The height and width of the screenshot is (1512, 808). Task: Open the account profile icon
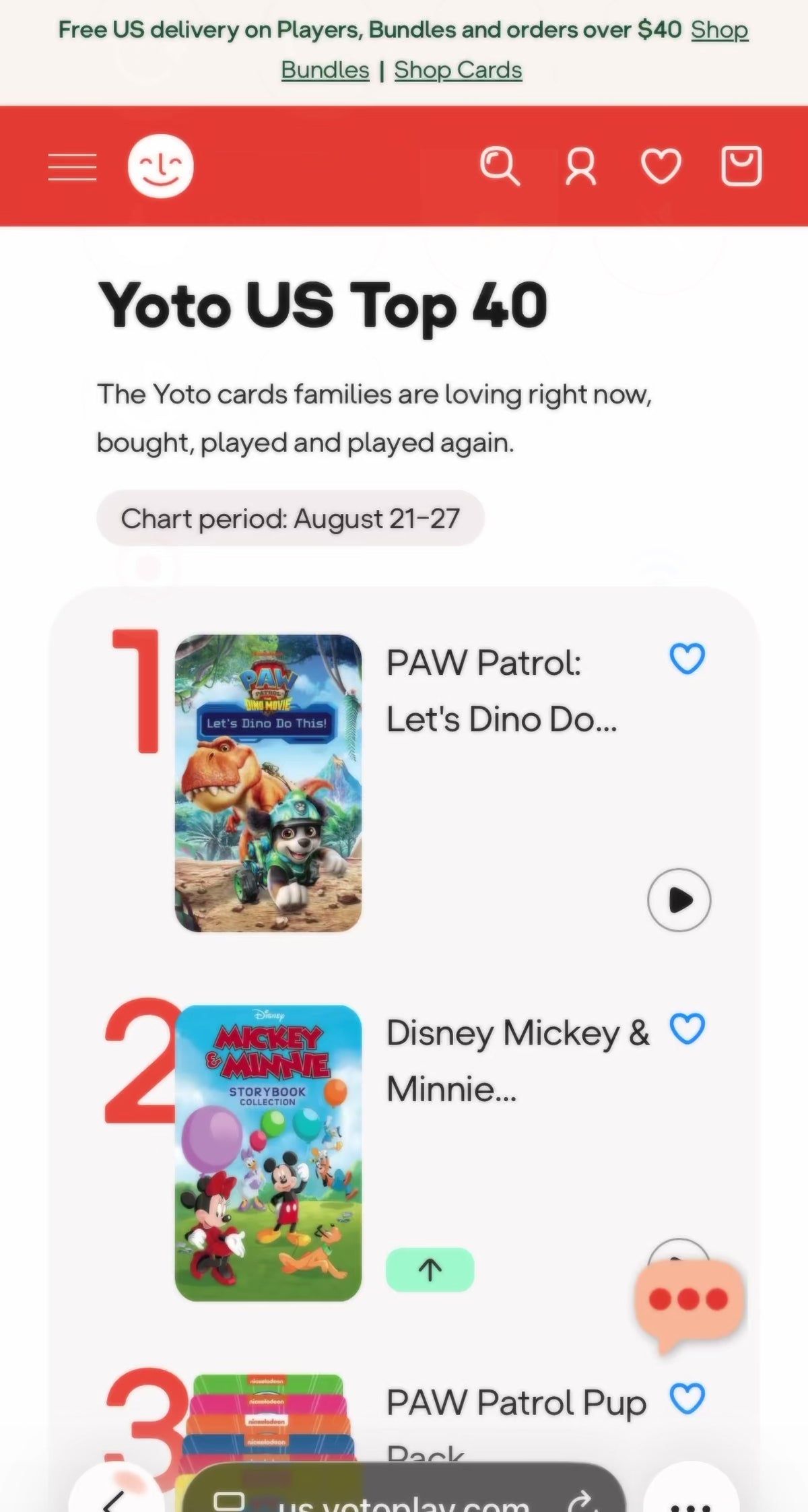[580, 166]
